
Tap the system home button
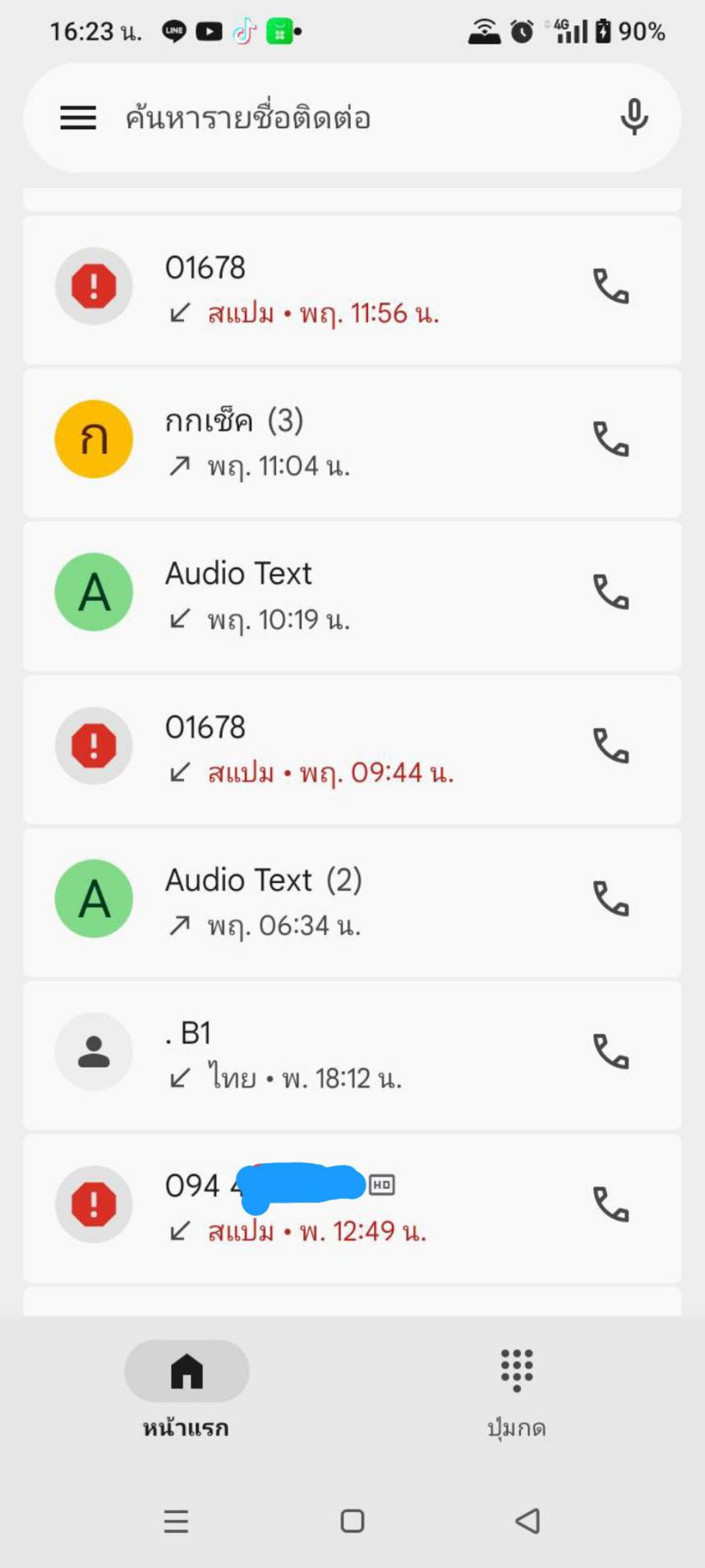352,1521
